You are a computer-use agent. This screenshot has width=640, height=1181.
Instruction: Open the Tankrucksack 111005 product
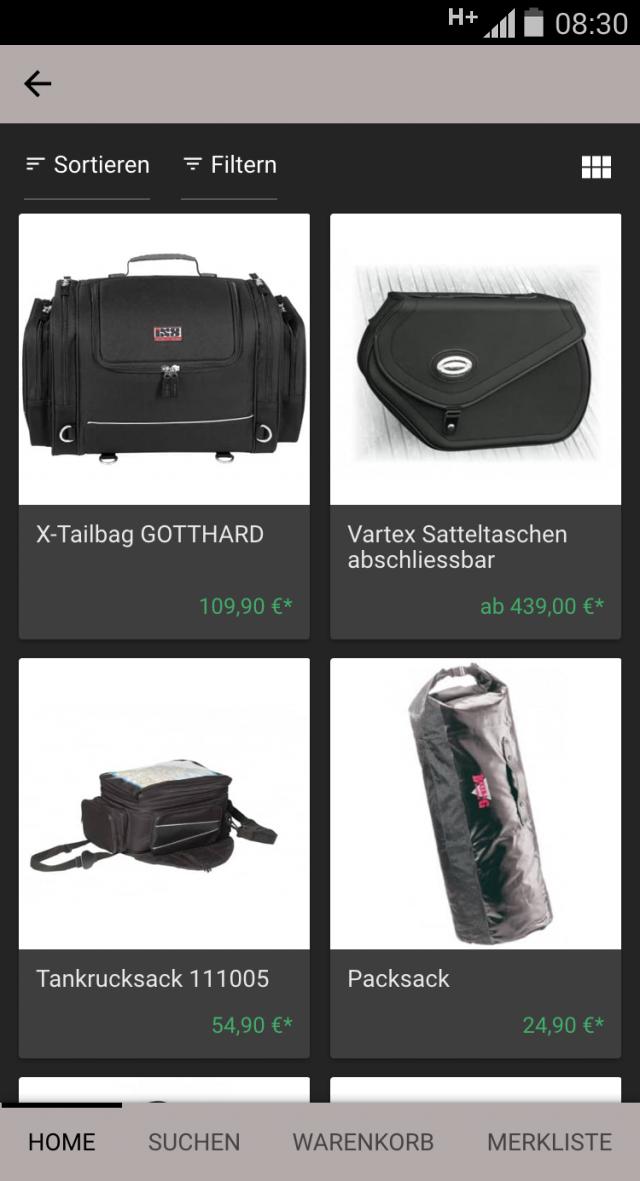[164, 857]
